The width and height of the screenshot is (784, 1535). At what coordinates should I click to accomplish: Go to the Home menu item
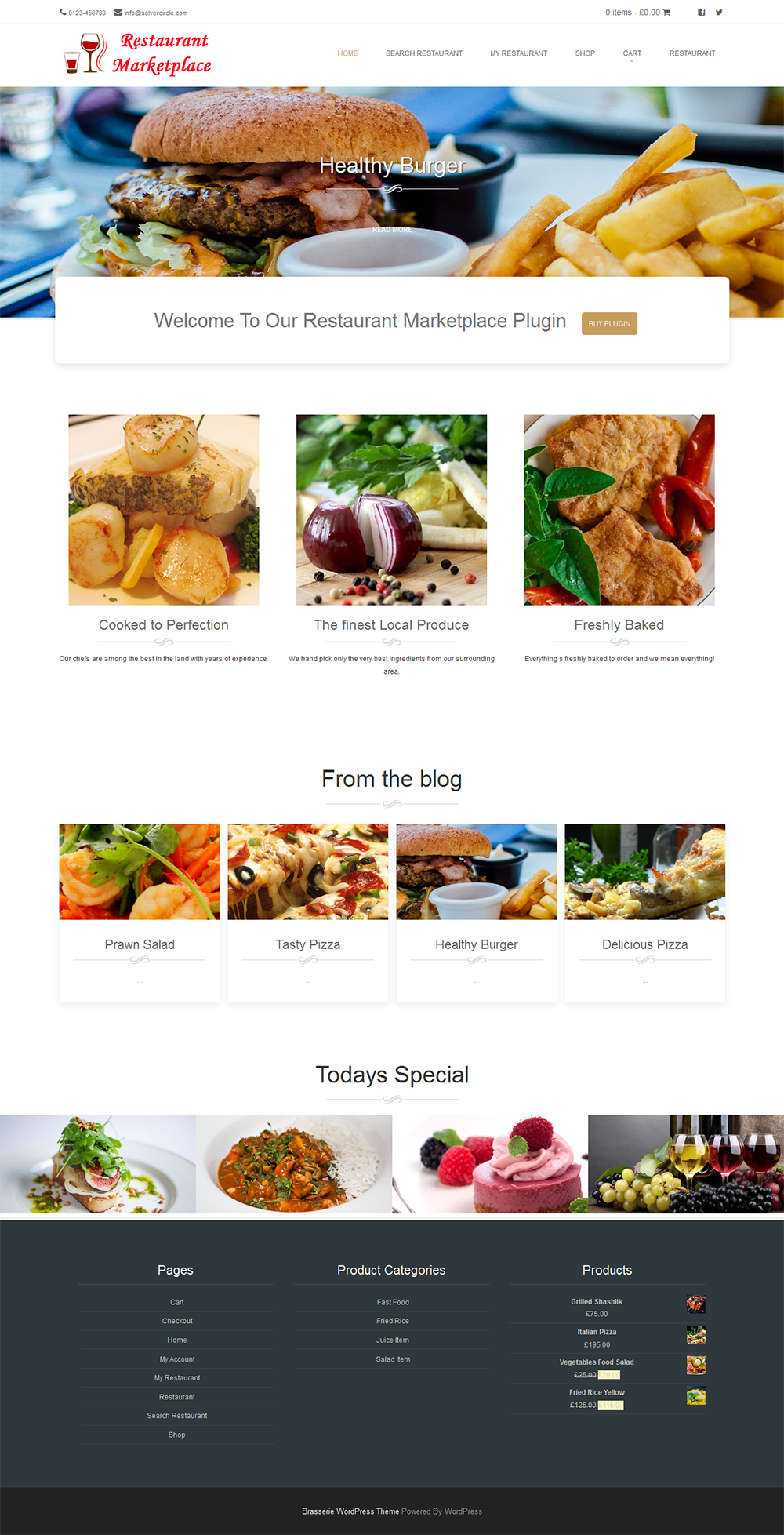347,53
